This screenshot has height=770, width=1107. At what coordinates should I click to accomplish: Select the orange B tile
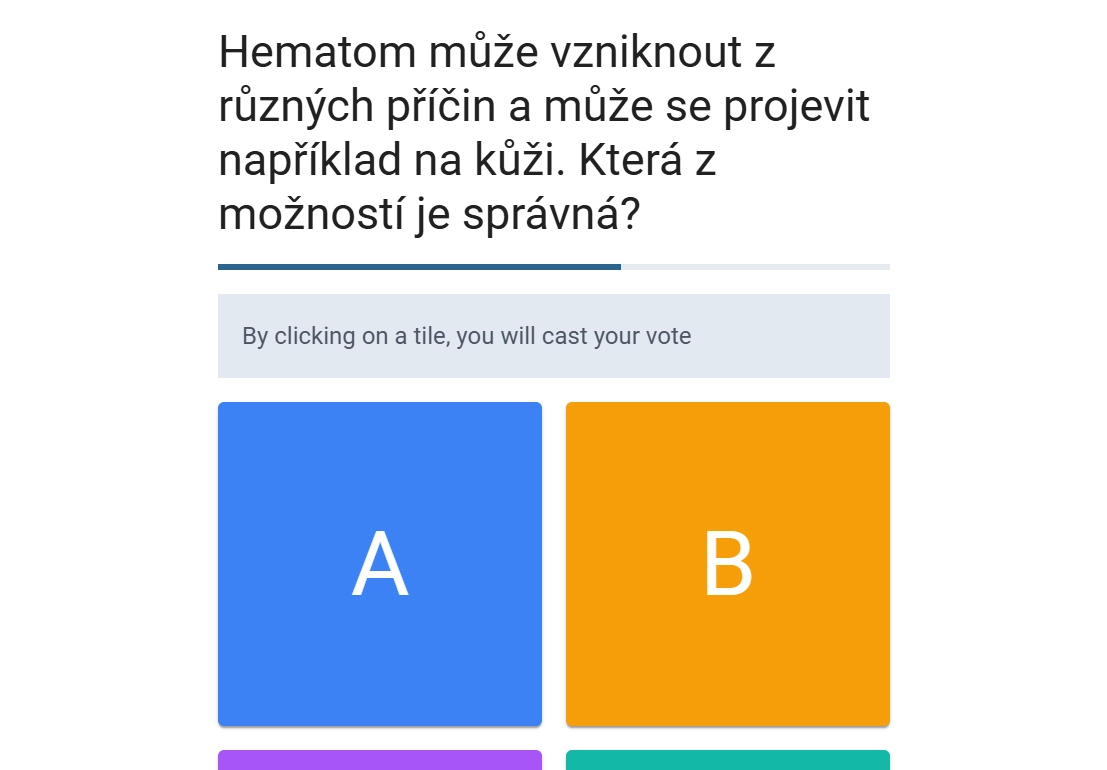pos(727,564)
